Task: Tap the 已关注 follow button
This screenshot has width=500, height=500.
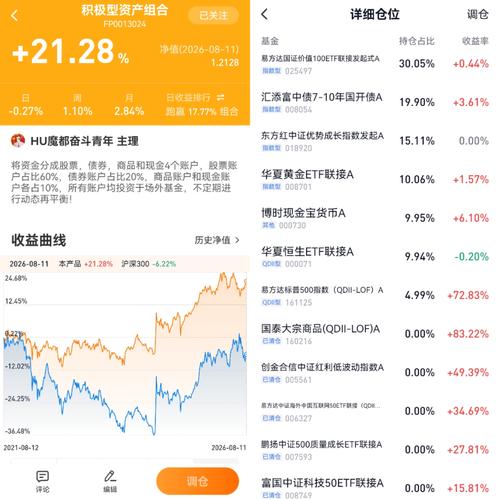Action: pos(214,15)
